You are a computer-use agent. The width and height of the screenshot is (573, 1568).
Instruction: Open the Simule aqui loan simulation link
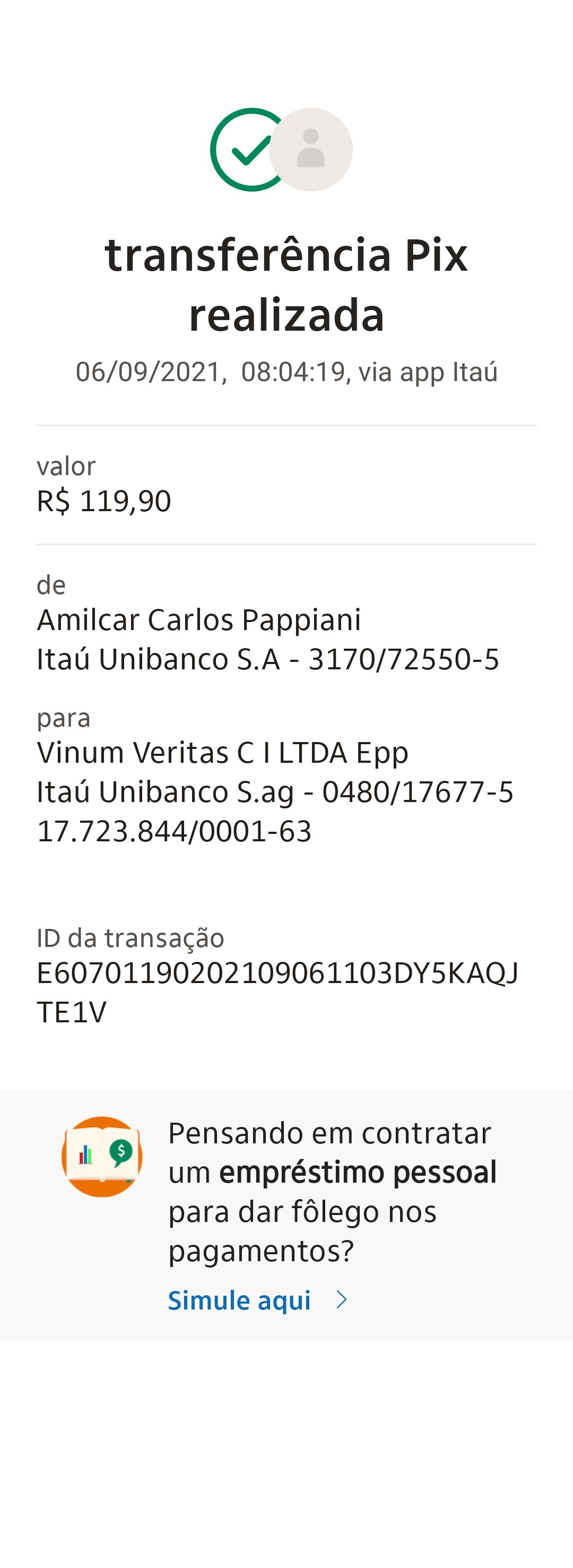click(240, 1299)
